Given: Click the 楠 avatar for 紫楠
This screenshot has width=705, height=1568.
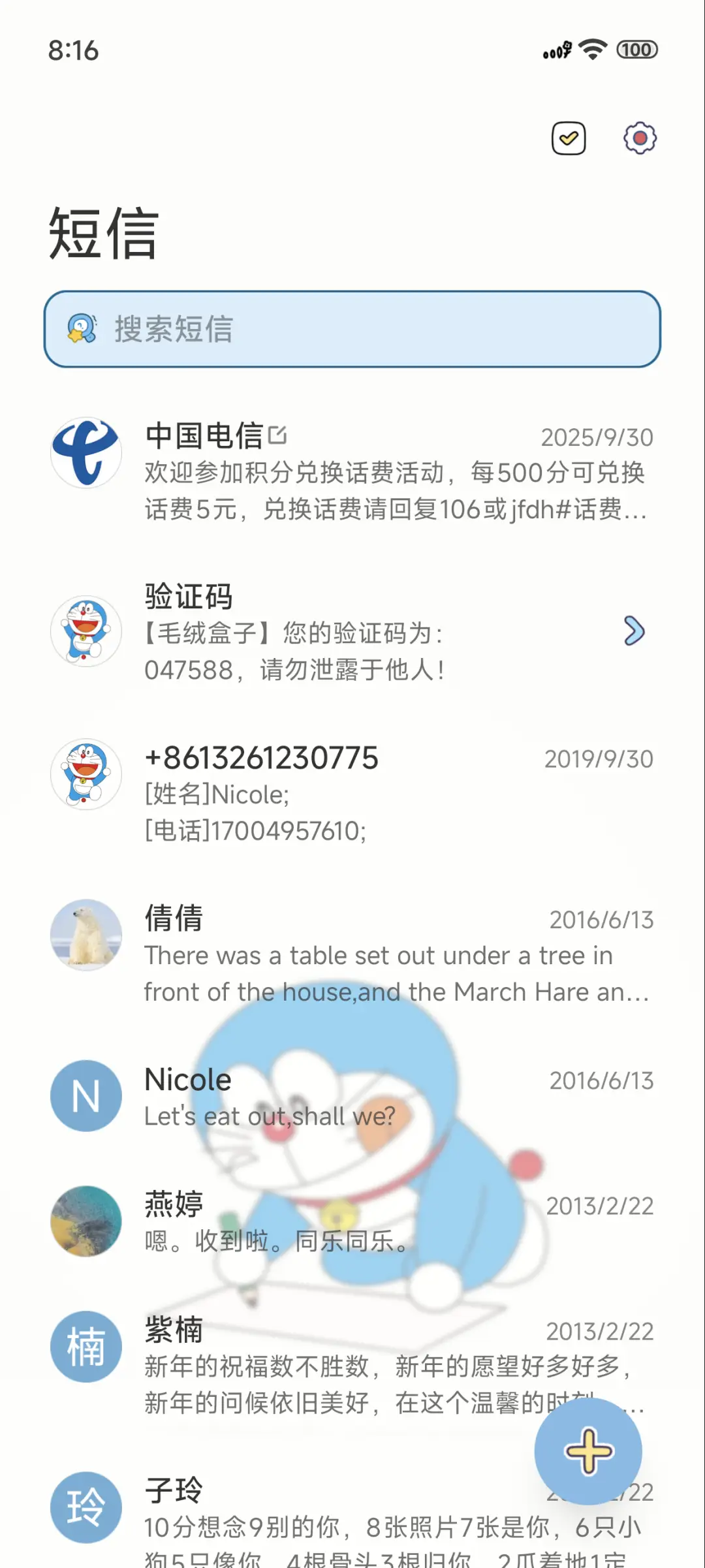Looking at the screenshot, I should [x=85, y=1347].
